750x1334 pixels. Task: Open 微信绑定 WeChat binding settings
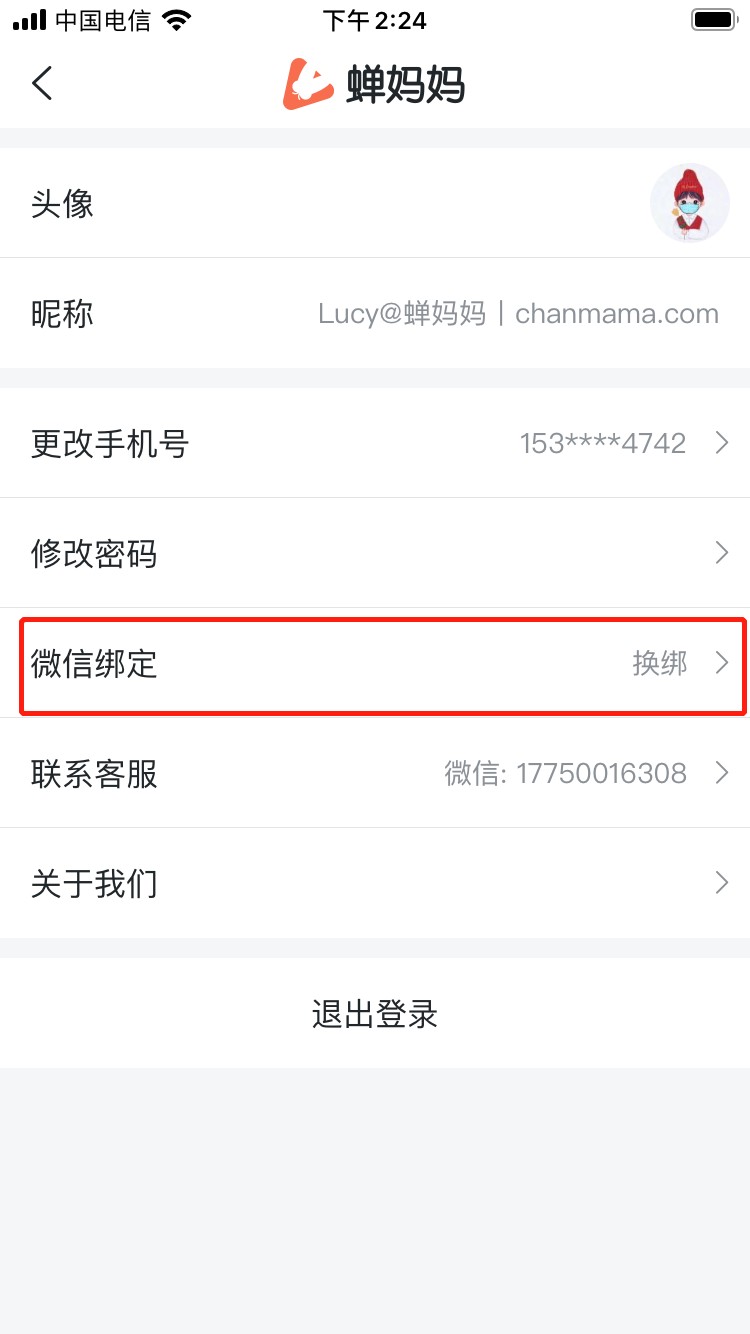click(x=375, y=663)
